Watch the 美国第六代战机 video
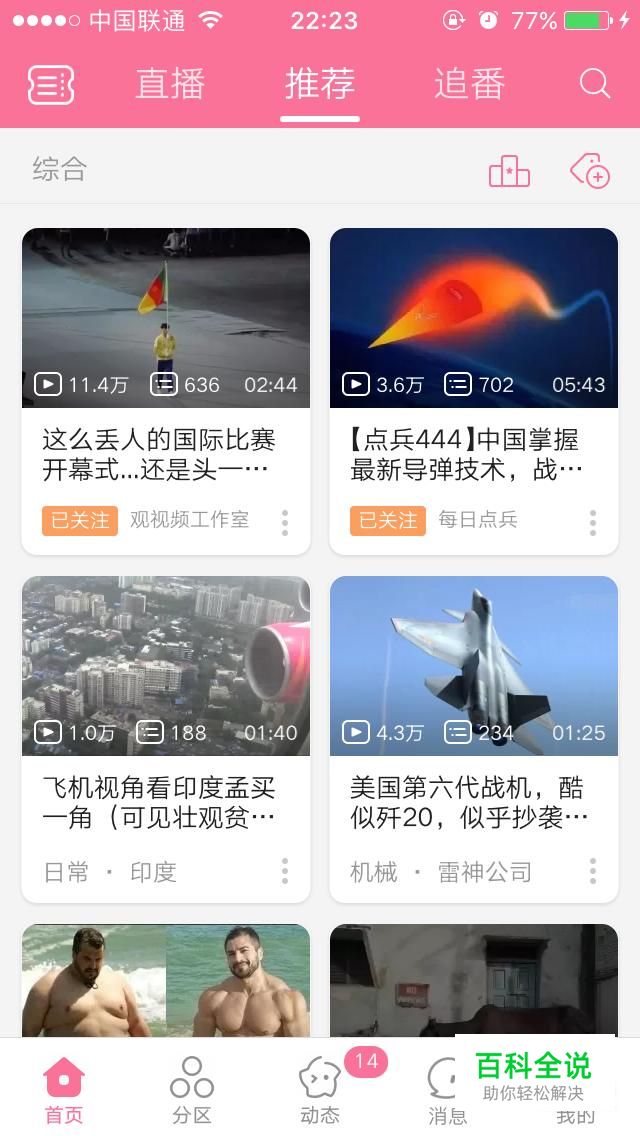640x1136 pixels. (474, 666)
